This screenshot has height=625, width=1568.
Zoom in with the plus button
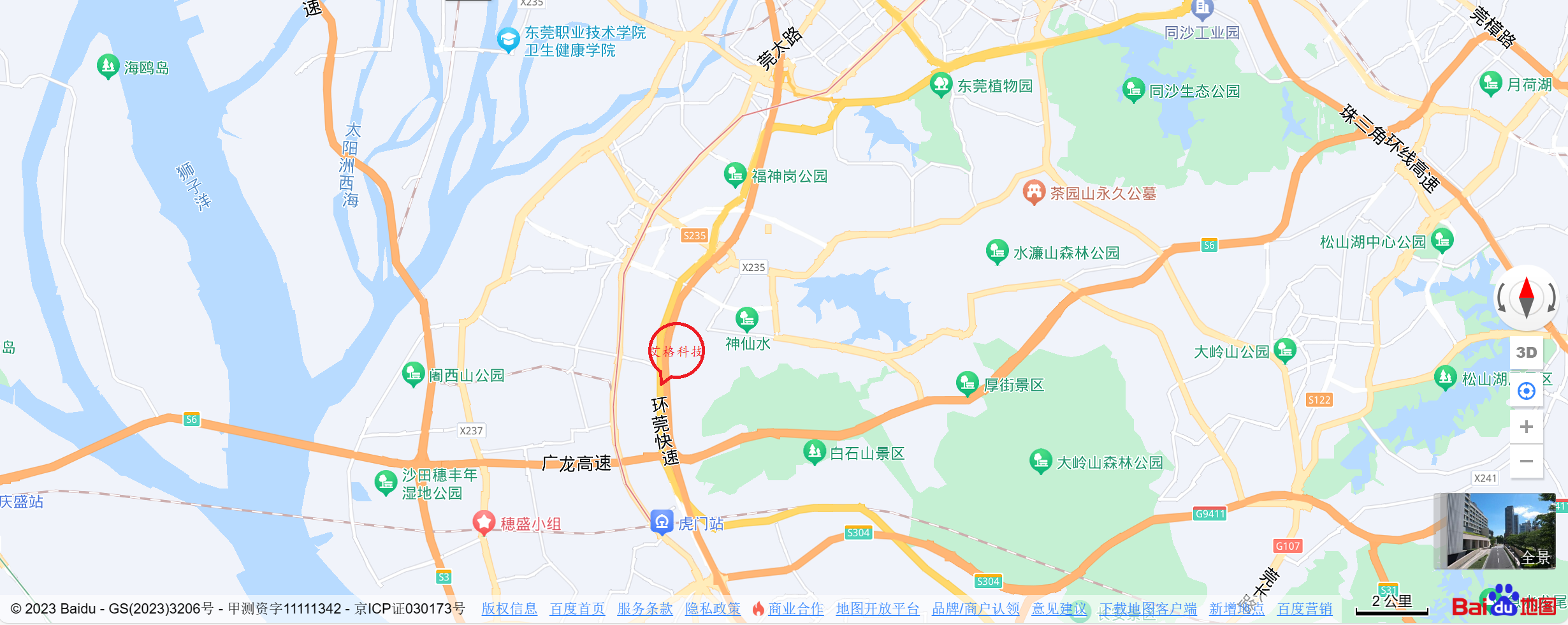click(1526, 427)
